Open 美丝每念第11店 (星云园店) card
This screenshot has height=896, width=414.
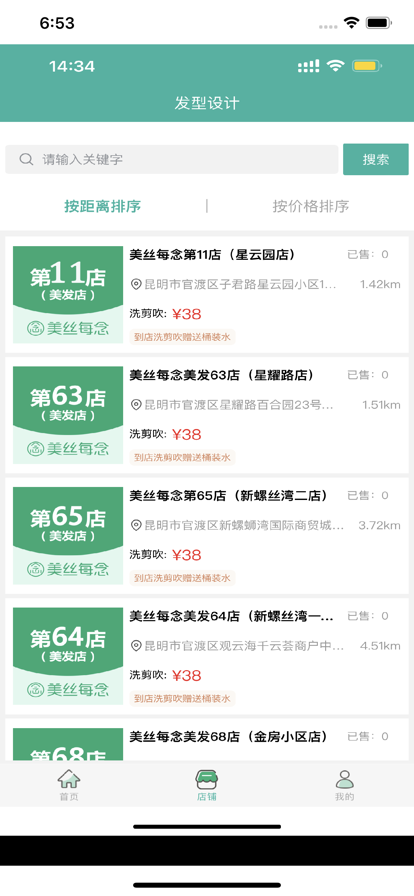pos(207,295)
